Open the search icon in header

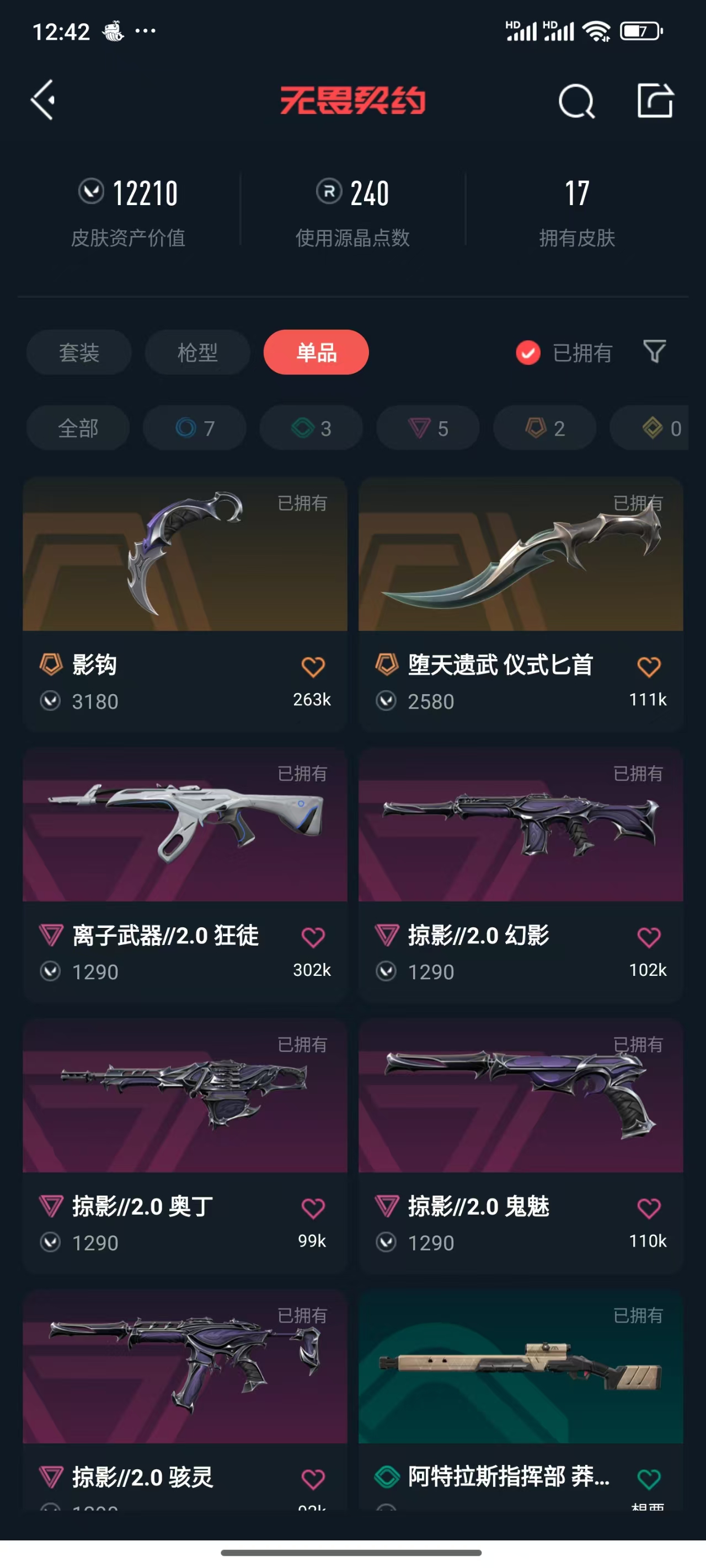pos(576,101)
